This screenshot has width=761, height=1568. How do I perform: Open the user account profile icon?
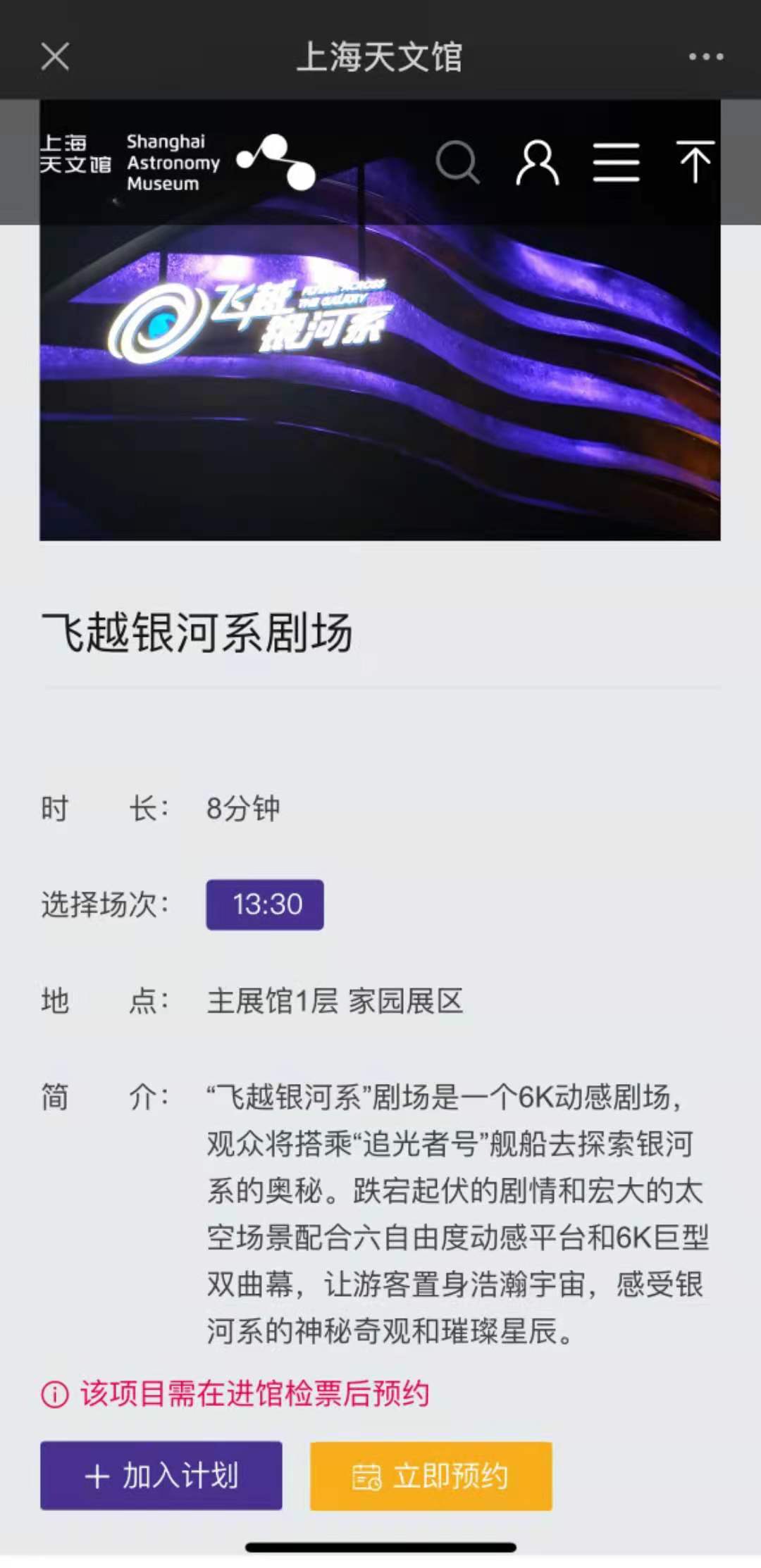click(x=538, y=162)
